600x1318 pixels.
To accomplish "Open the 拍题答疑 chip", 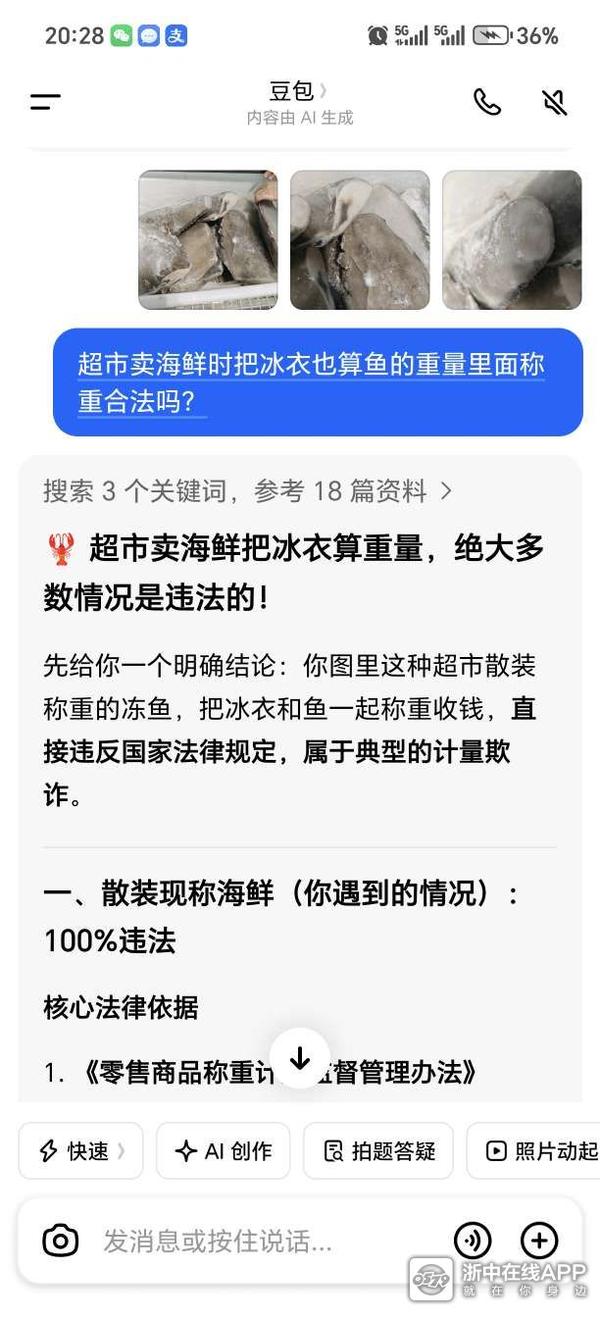I will [x=378, y=1151].
